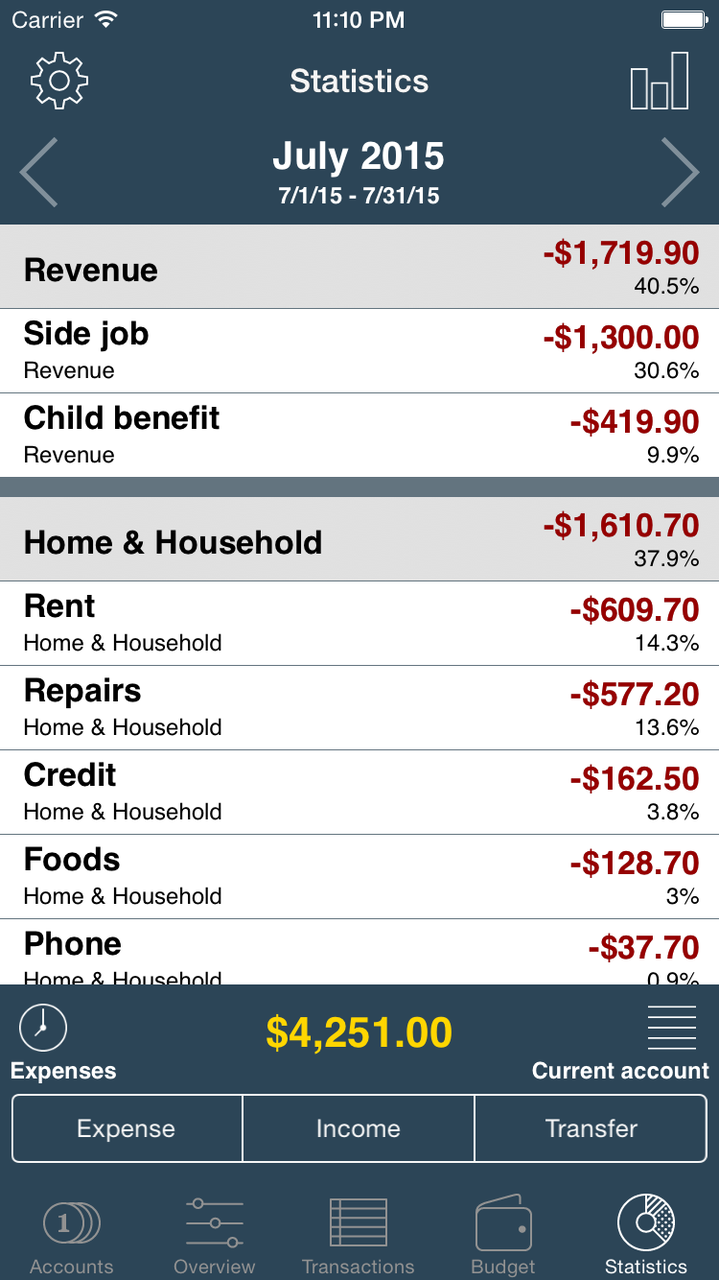Open the settings gear
Image resolution: width=719 pixels, height=1280 pixels.
[x=59, y=81]
